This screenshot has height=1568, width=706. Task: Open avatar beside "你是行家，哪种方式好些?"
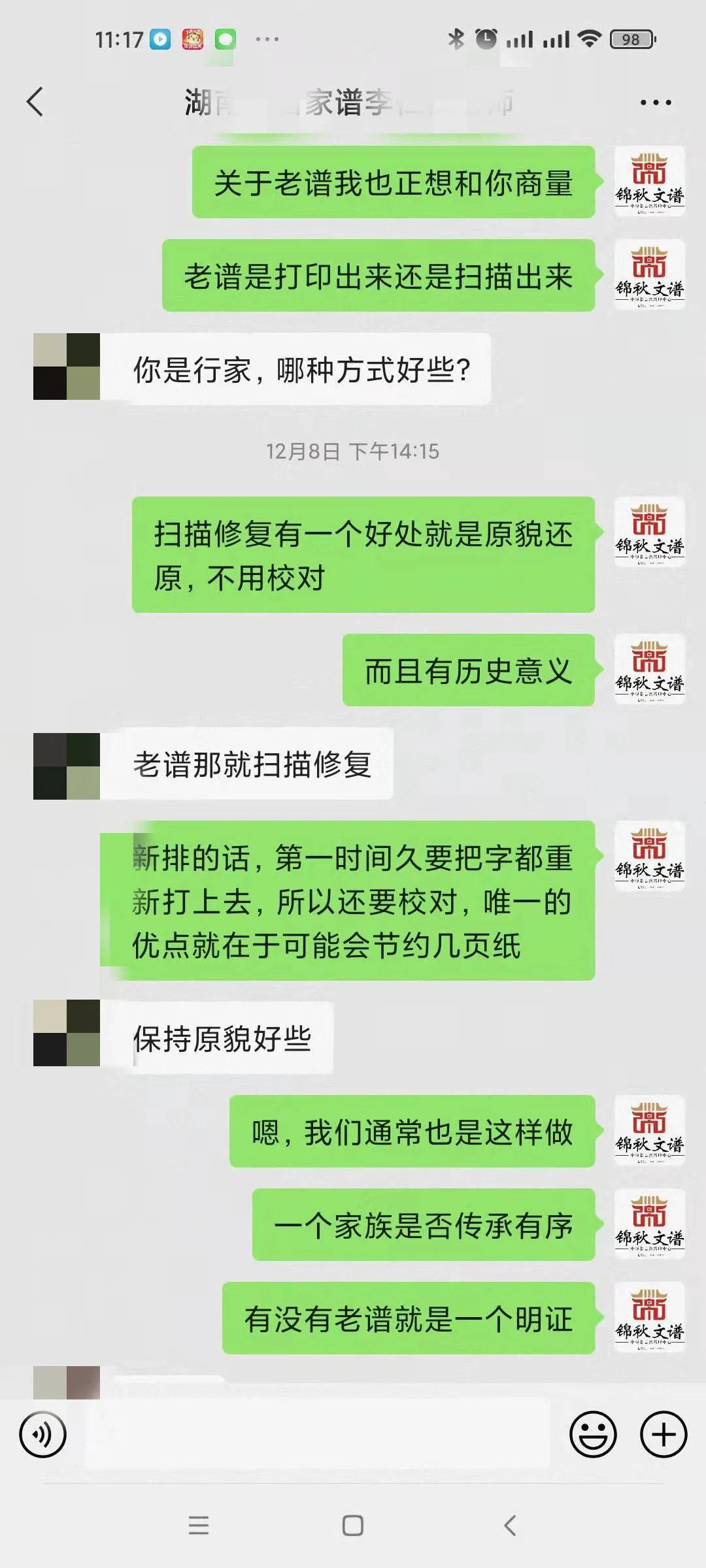click(x=67, y=367)
